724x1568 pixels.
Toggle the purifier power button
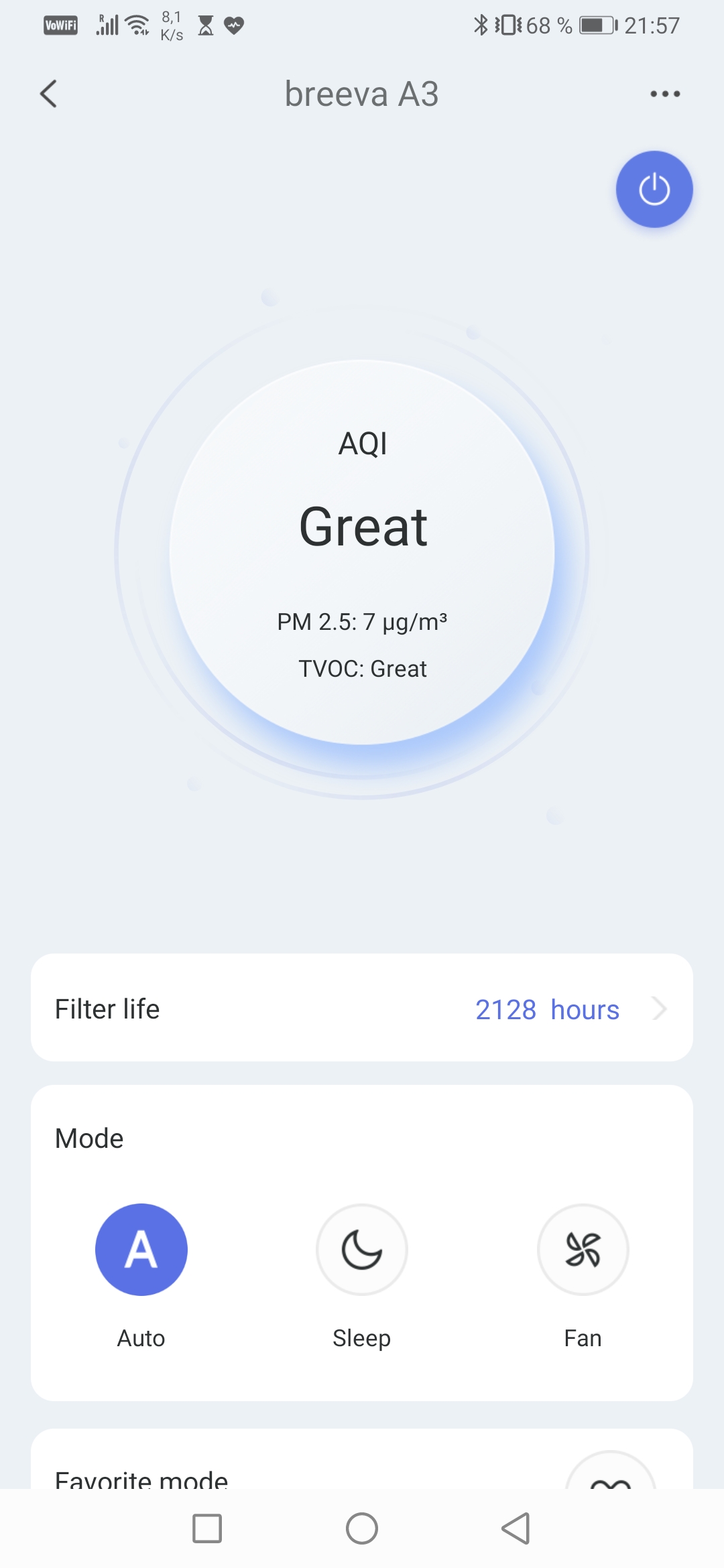point(654,189)
